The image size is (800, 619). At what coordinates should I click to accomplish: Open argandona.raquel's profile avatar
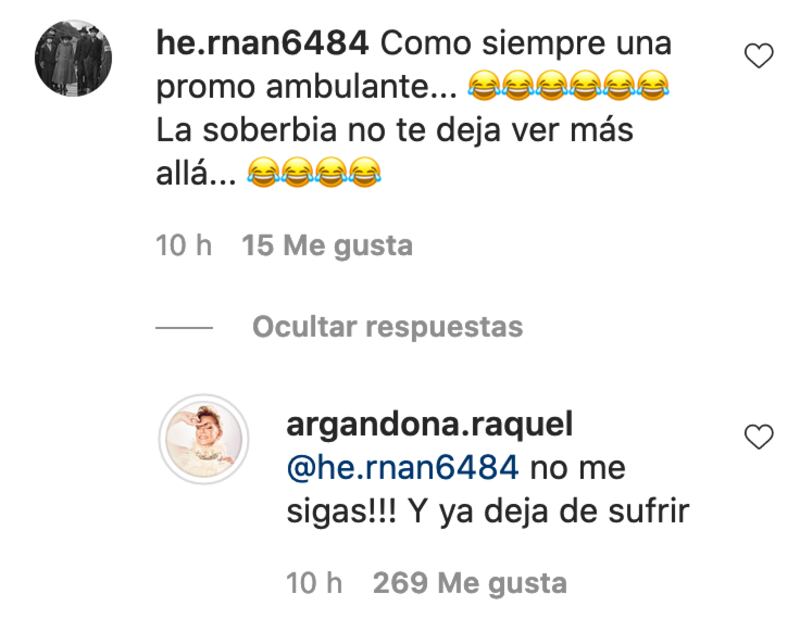coord(204,439)
